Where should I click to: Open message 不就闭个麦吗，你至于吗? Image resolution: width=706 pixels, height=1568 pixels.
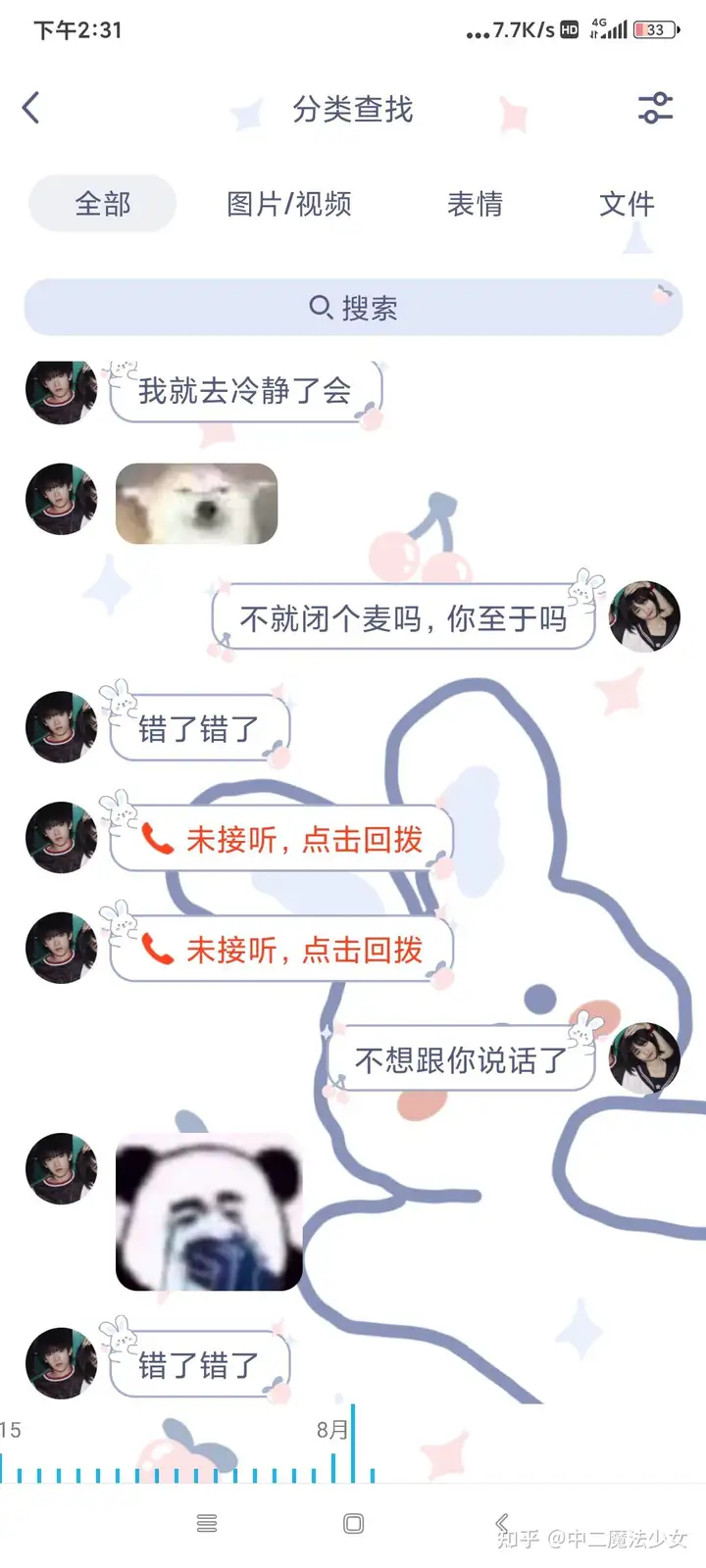(403, 618)
